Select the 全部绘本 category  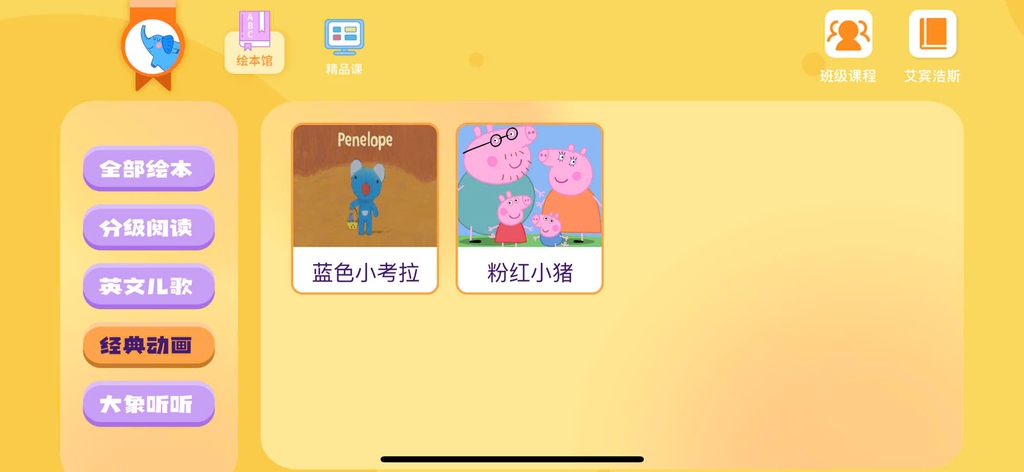[148, 168]
